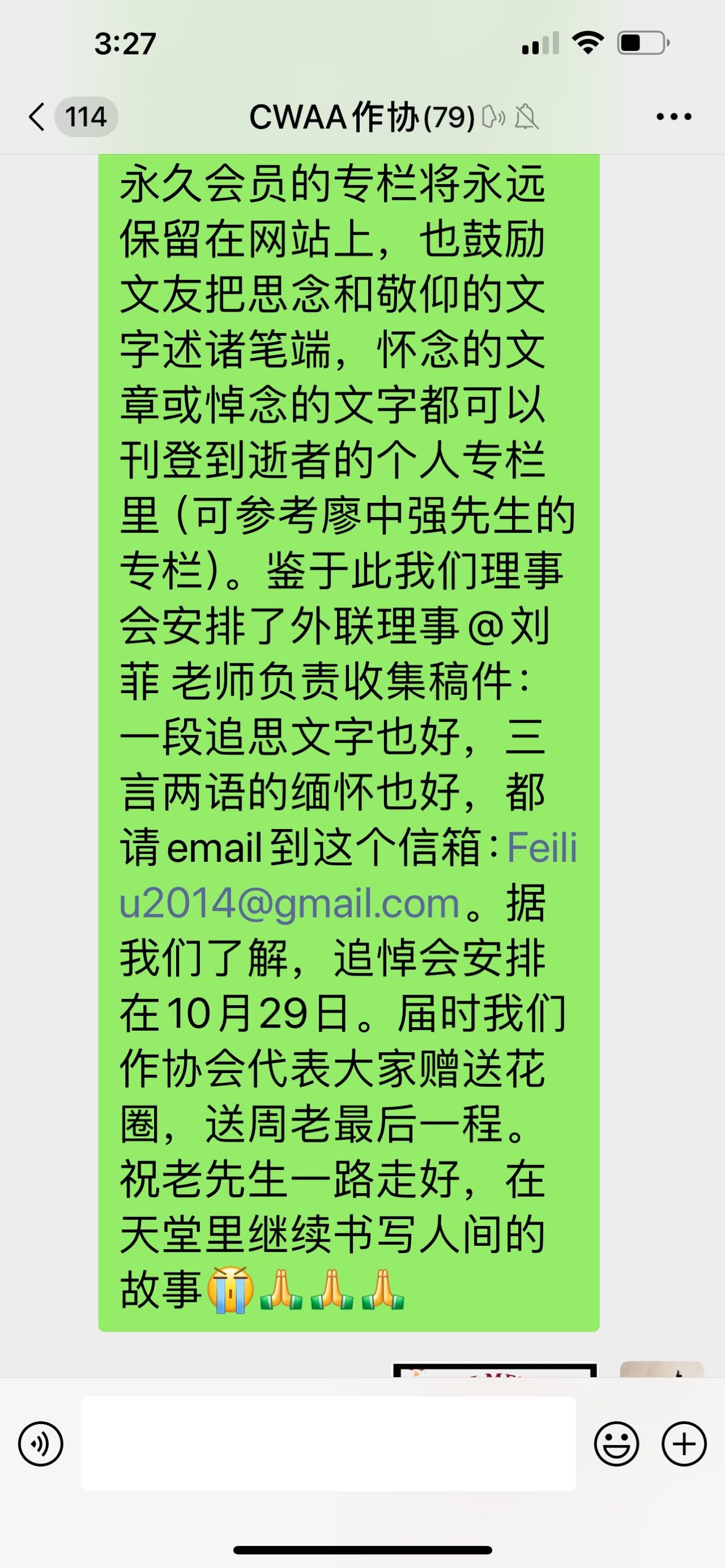Viewport: 725px width, 1568px height.
Task: Open the plus attachments menu
Action: (684, 1443)
